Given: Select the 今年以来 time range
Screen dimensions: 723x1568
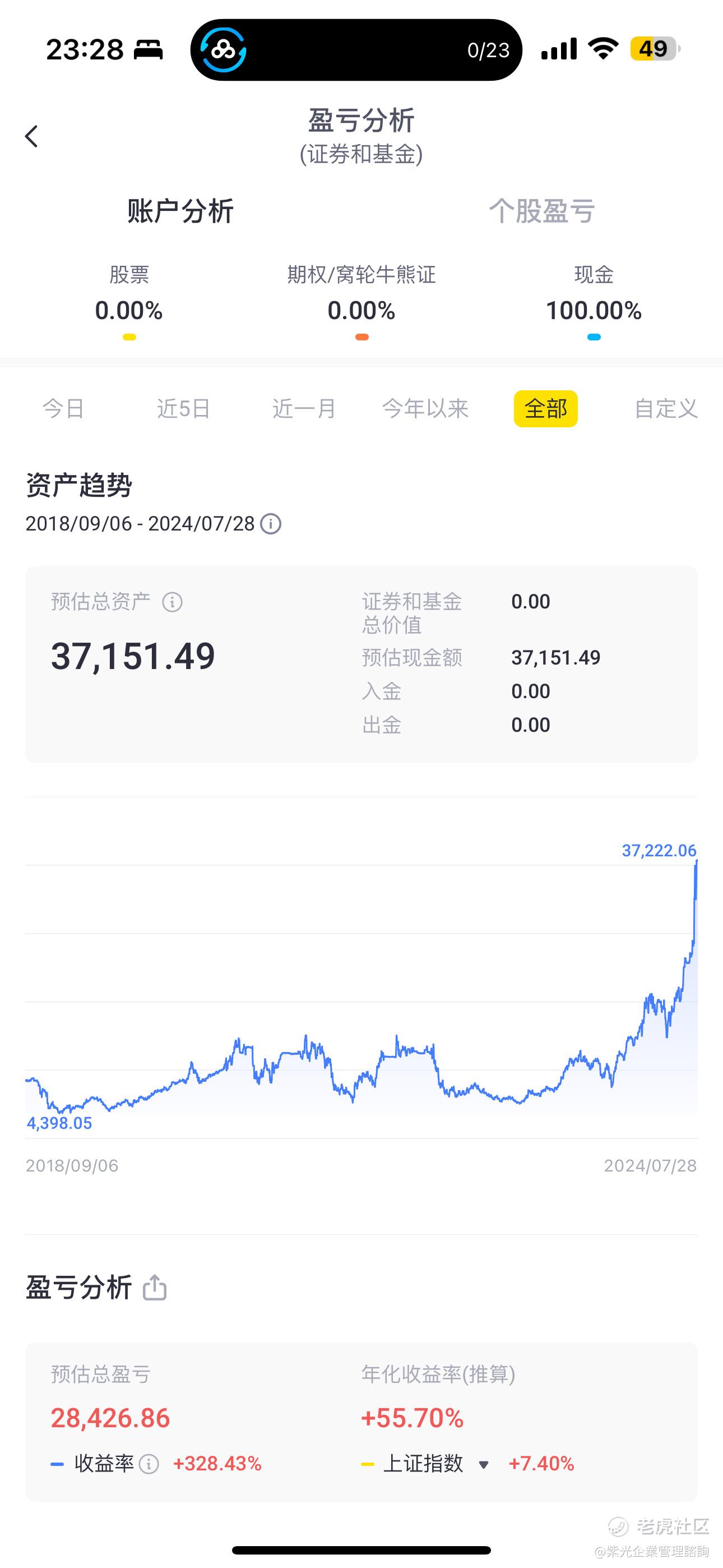Looking at the screenshot, I should pos(425,408).
